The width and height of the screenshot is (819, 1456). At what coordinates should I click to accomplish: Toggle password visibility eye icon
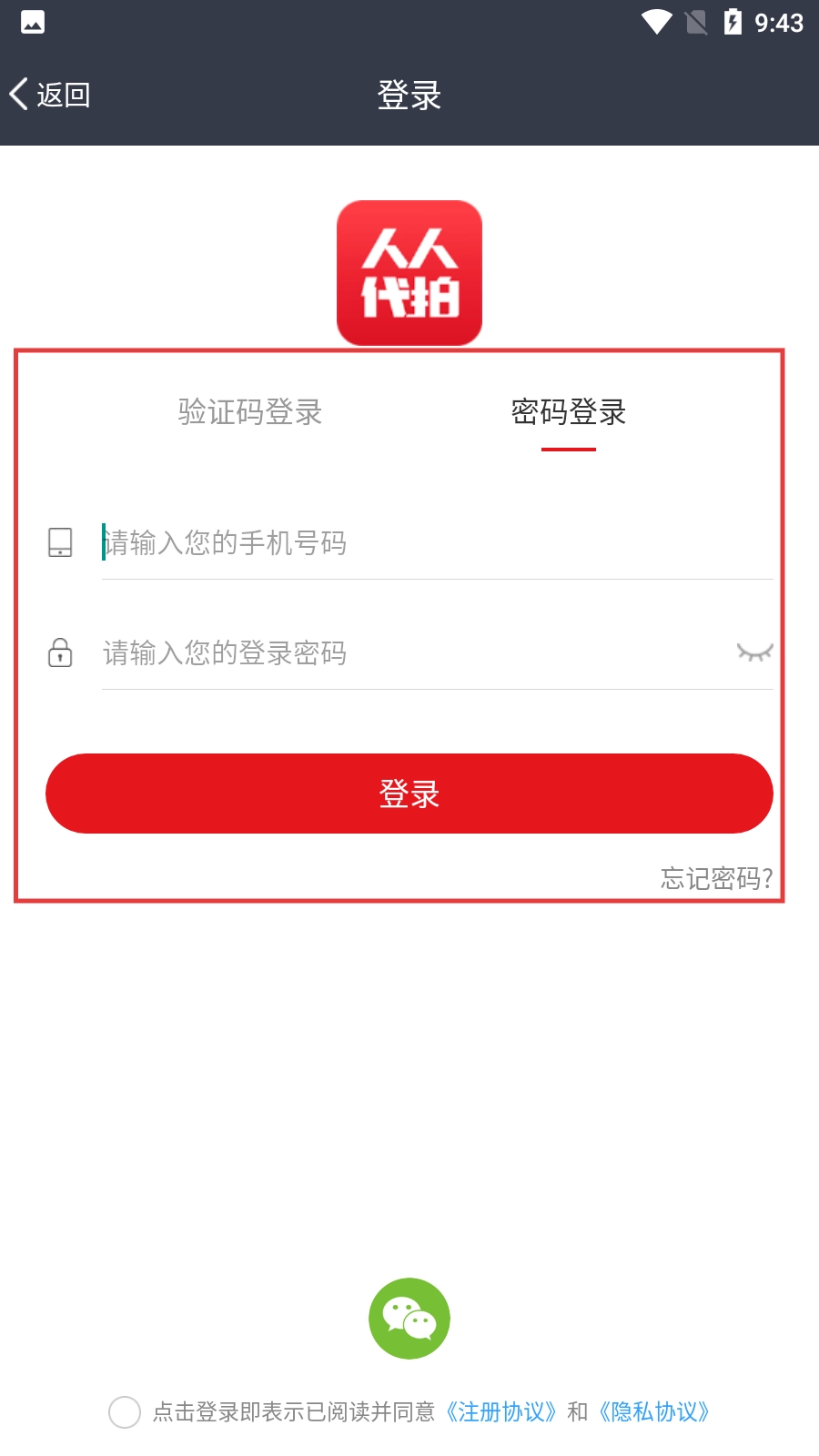pos(754,652)
